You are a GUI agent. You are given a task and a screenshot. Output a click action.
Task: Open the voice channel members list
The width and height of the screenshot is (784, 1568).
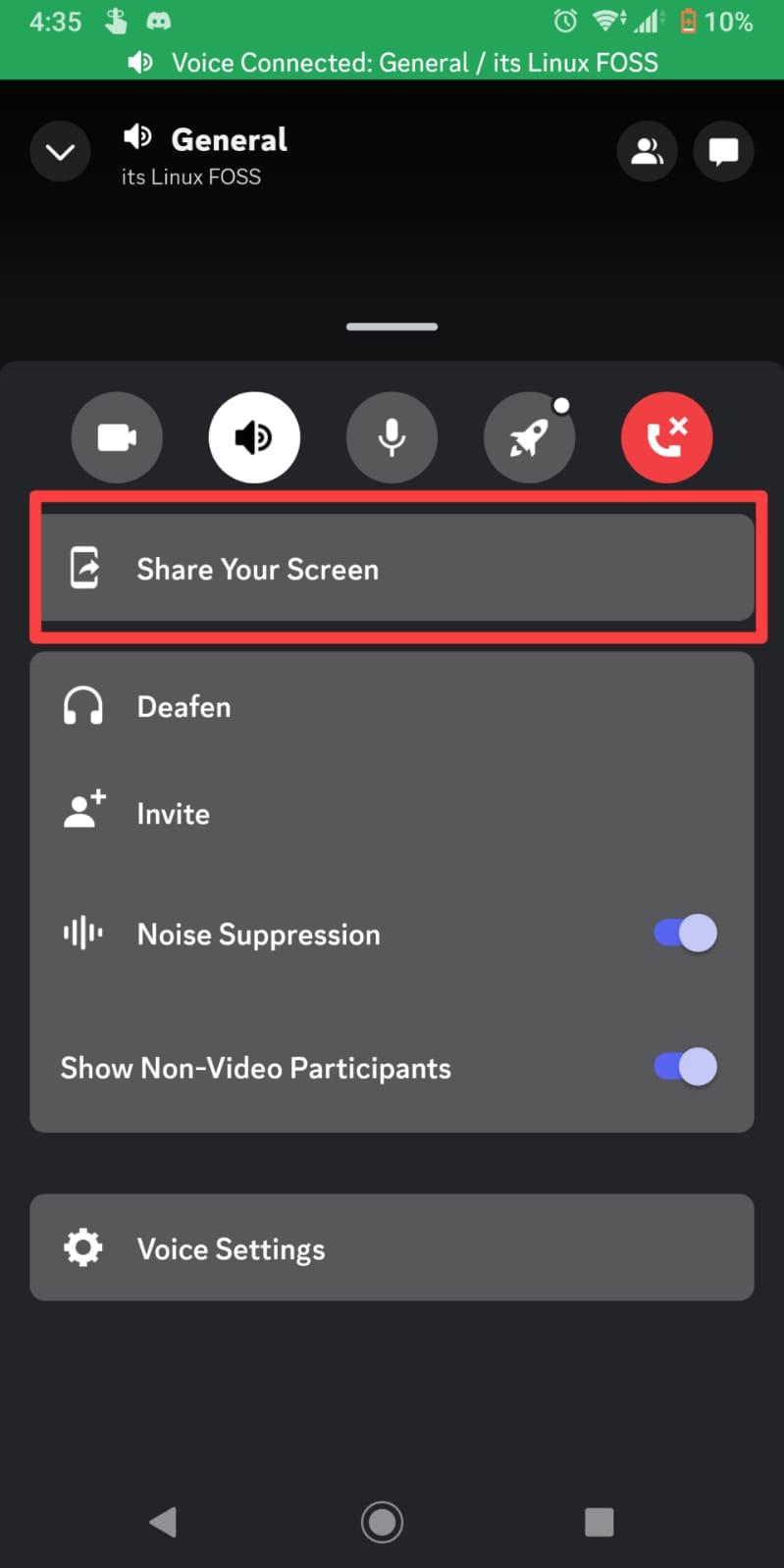tap(647, 151)
